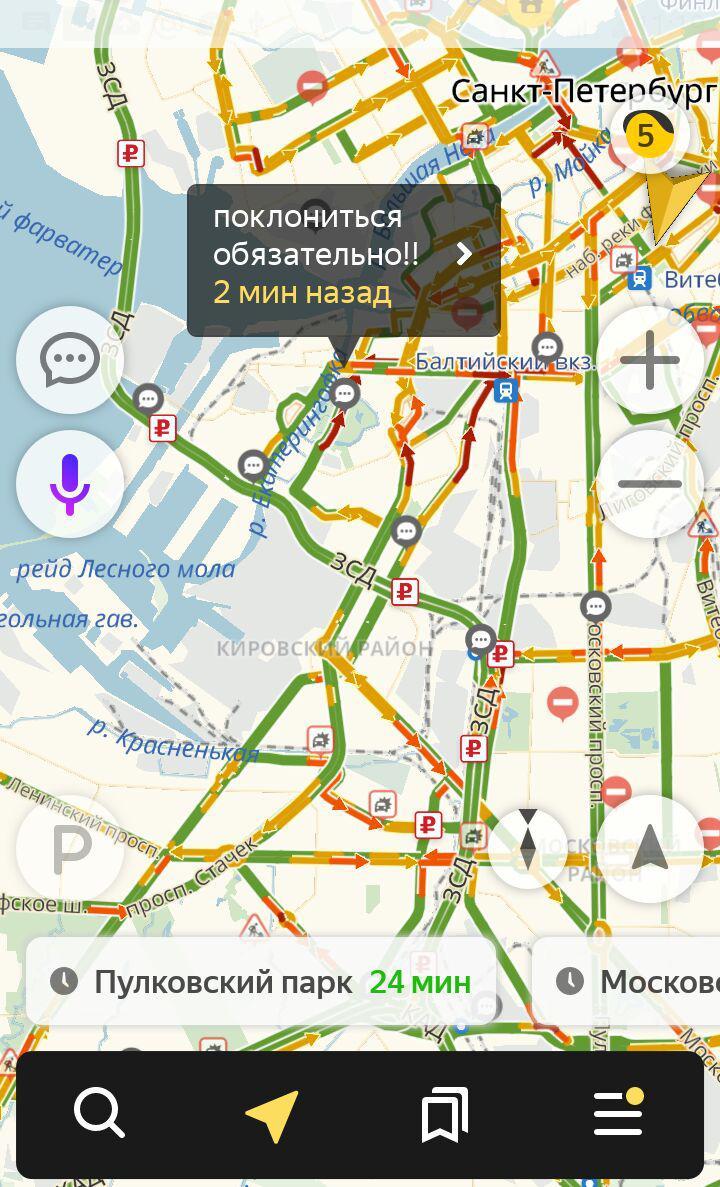Select route to Пулковский парк

click(x=262, y=981)
